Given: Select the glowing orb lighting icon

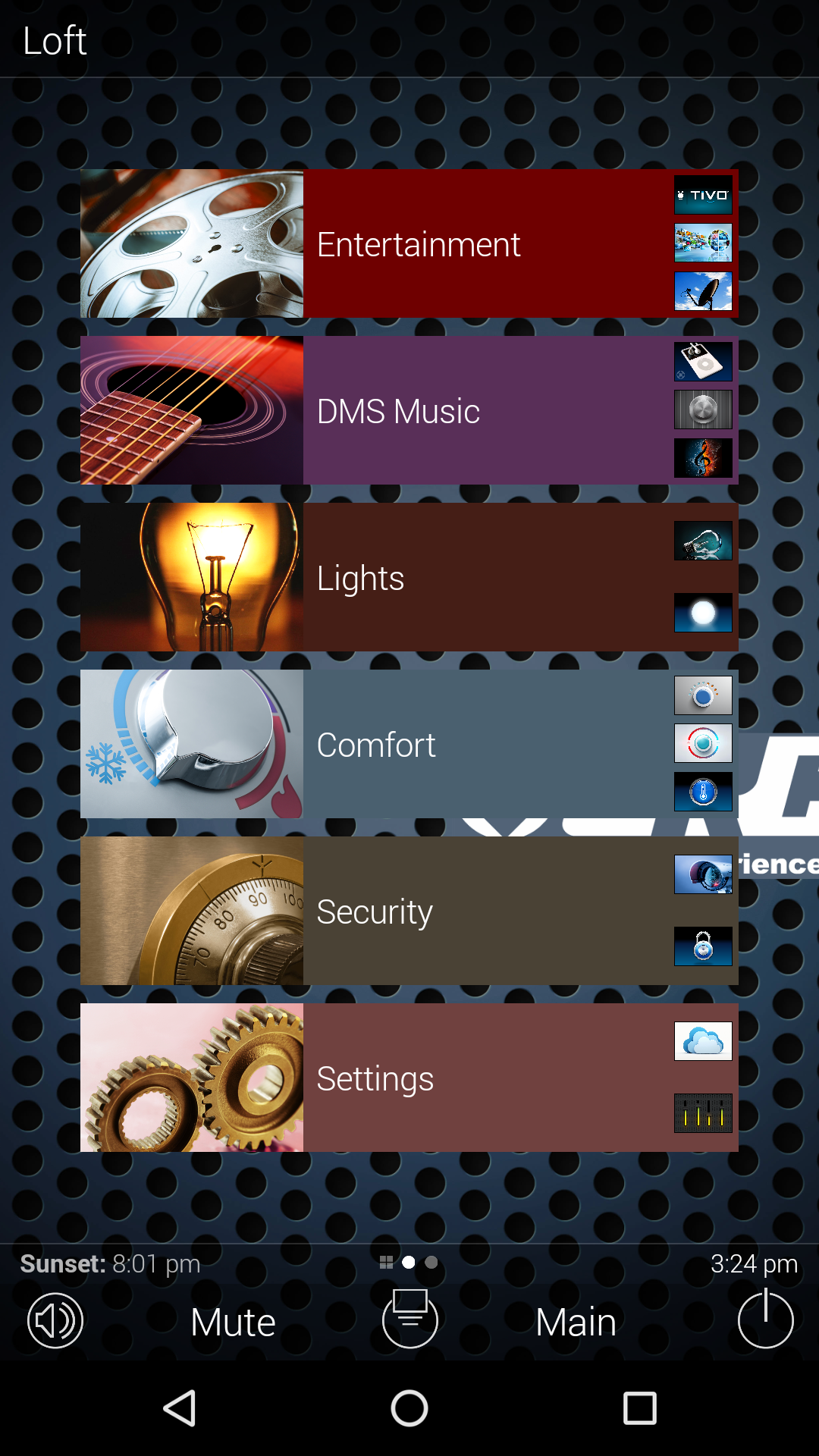Looking at the screenshot, I should click(703, 613).
